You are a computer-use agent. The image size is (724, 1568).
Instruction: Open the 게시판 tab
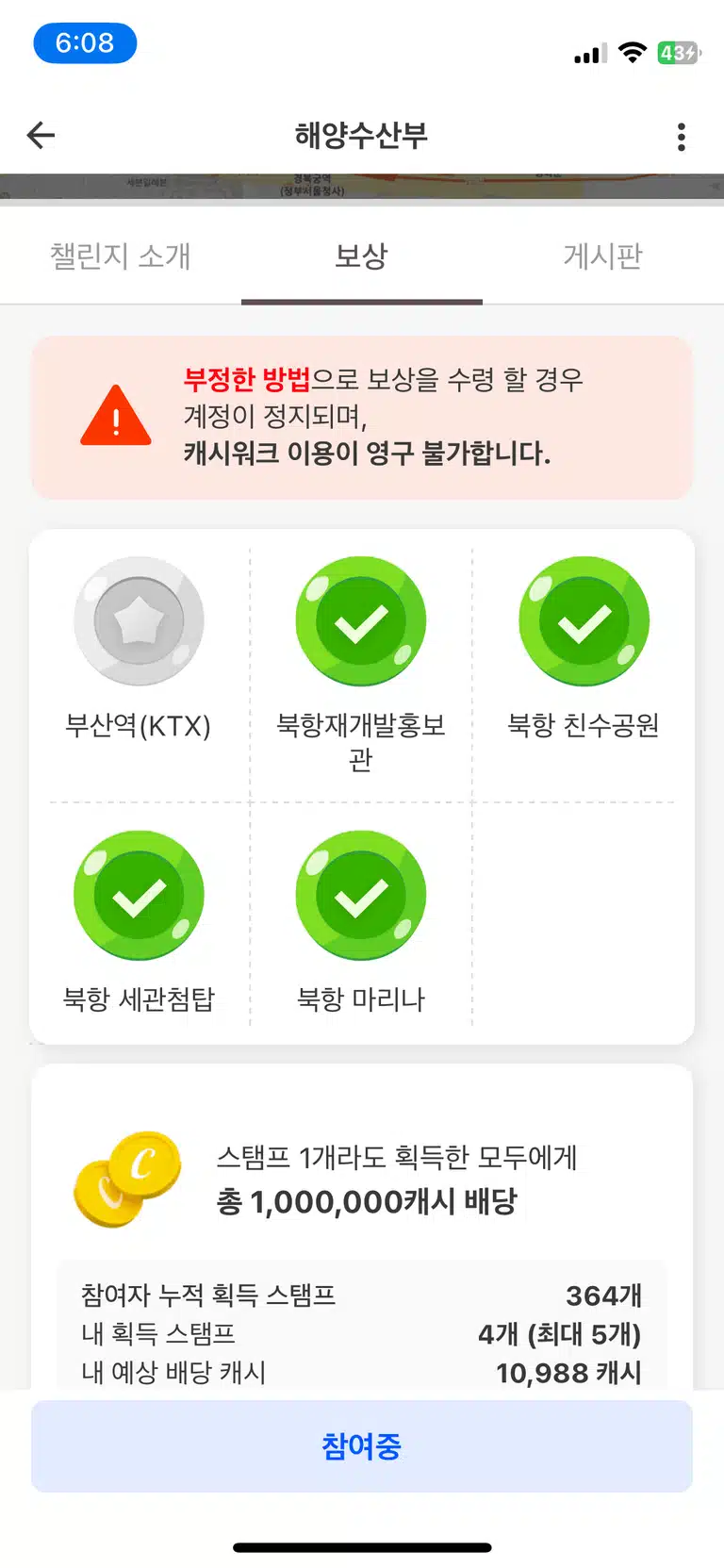pos(603,256)
